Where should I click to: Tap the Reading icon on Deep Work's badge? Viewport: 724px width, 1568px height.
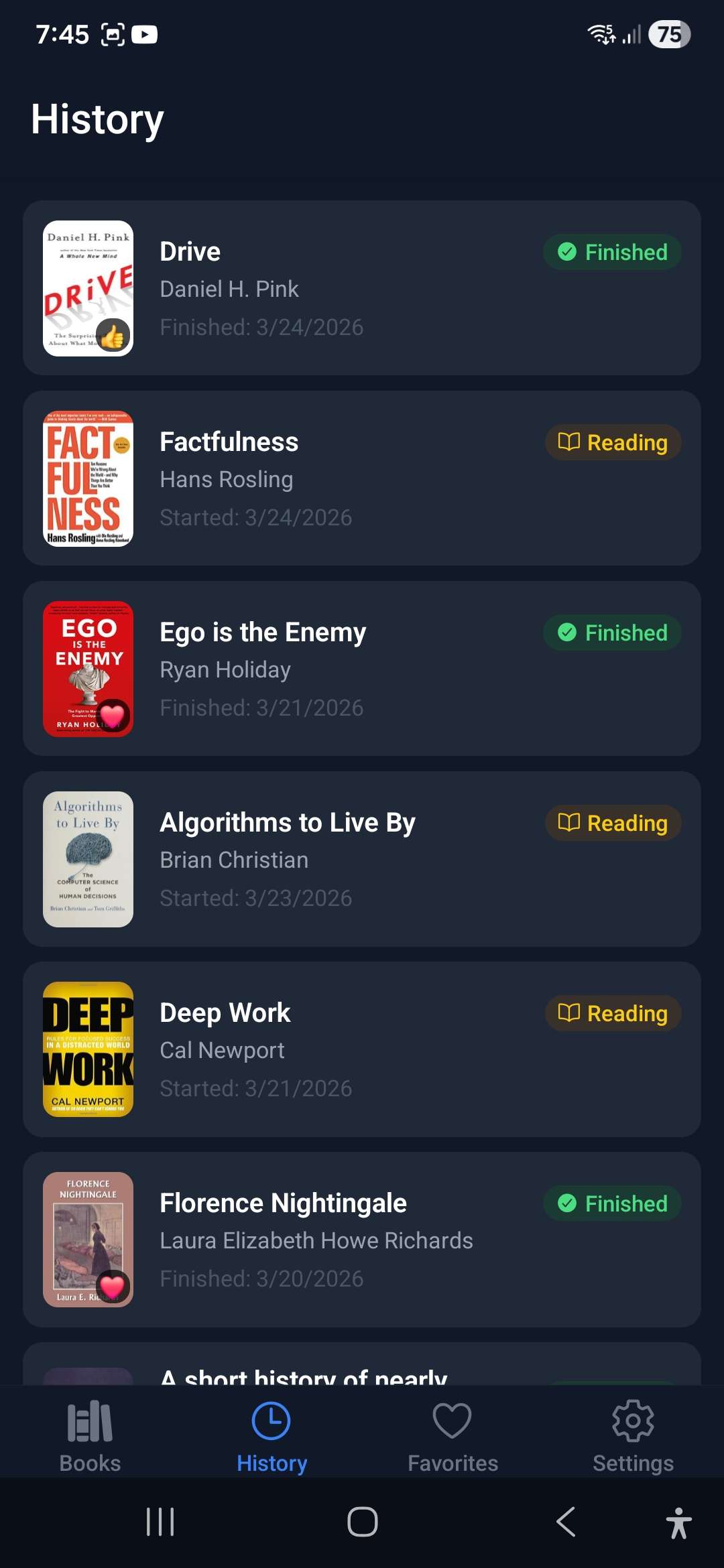coord(570,1013)
